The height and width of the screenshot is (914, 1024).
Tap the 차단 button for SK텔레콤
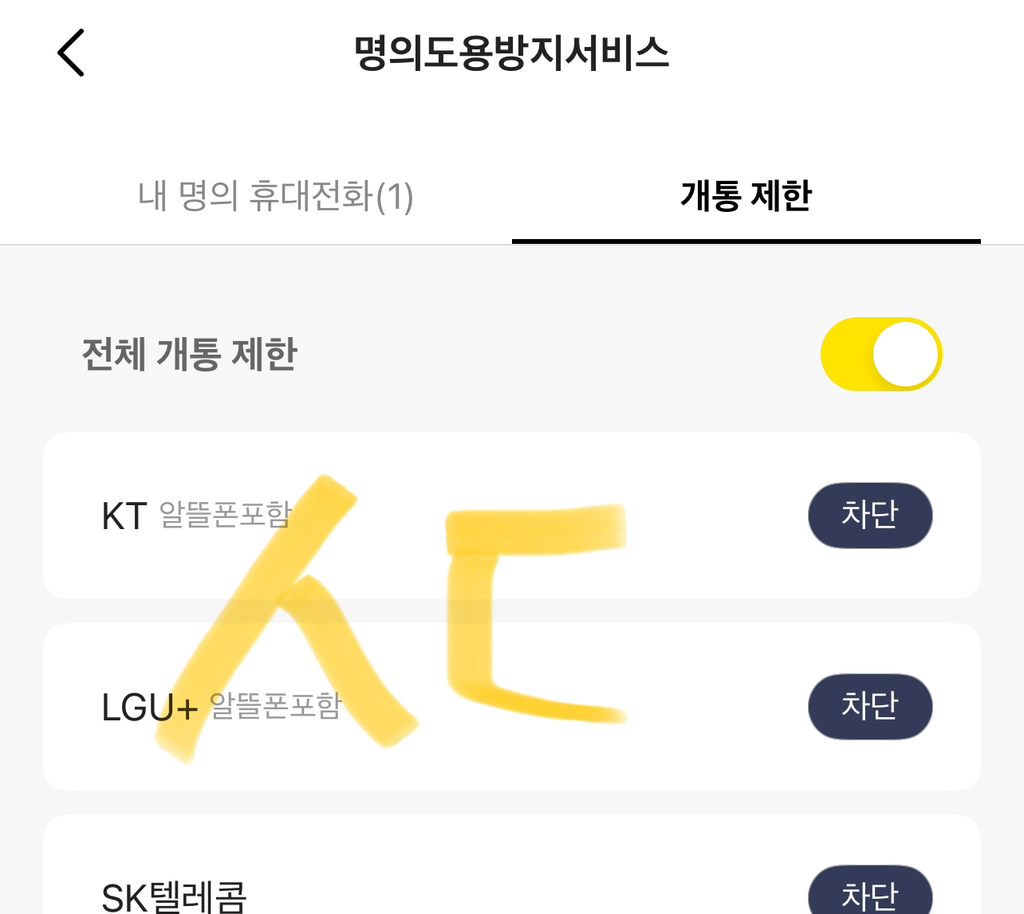[x=869, y=893]
